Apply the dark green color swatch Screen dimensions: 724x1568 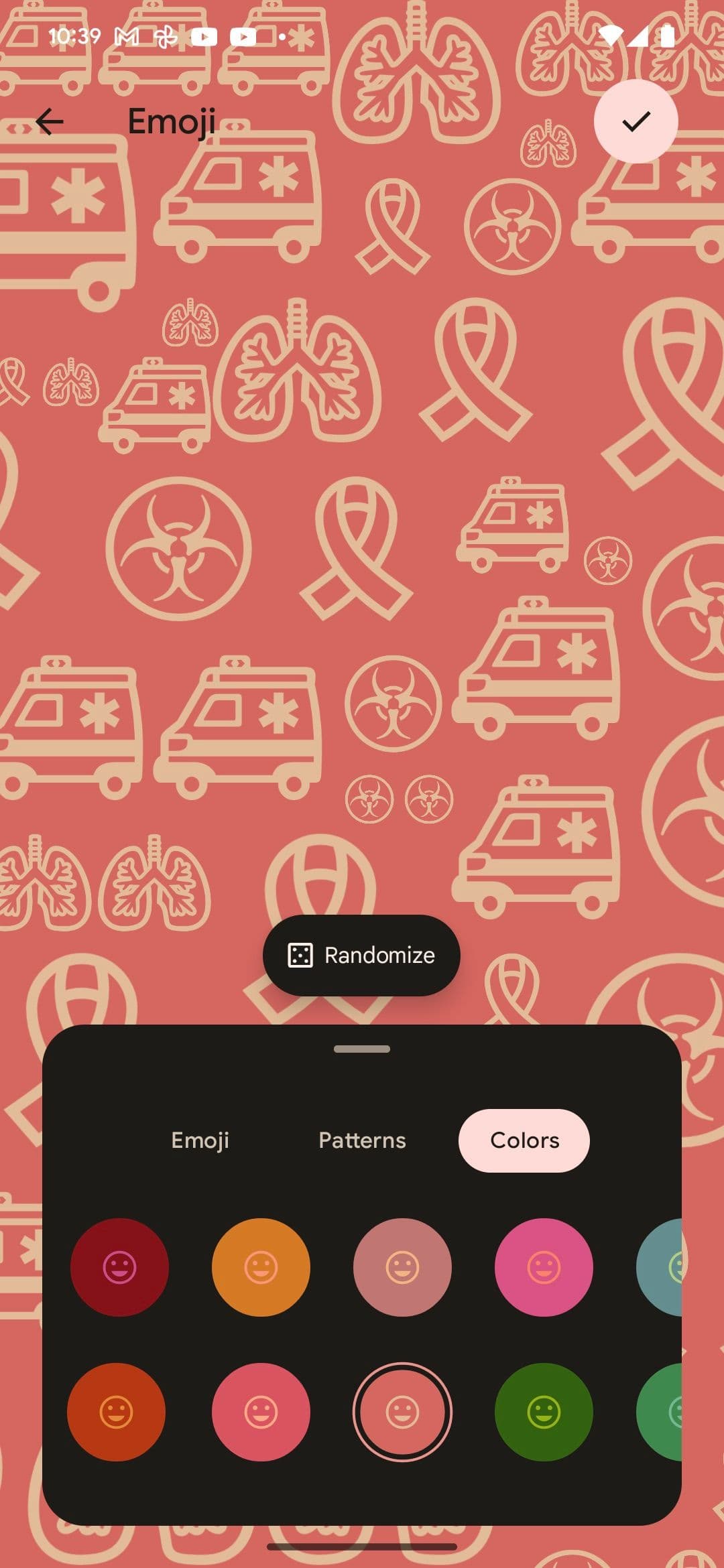click(544, 1412)
